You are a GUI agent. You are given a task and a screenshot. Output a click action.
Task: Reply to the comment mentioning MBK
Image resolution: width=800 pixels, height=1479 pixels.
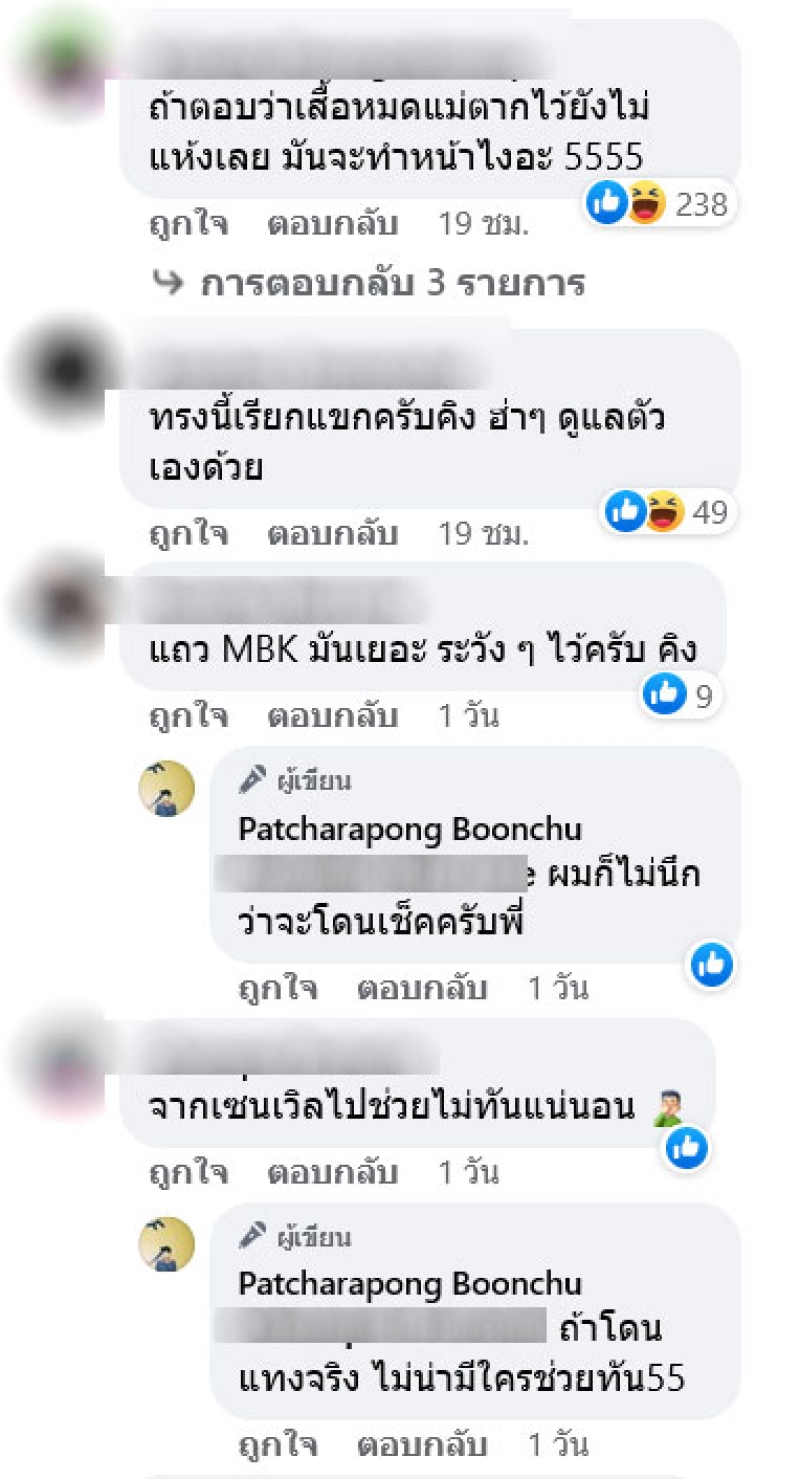coord(332,716)
